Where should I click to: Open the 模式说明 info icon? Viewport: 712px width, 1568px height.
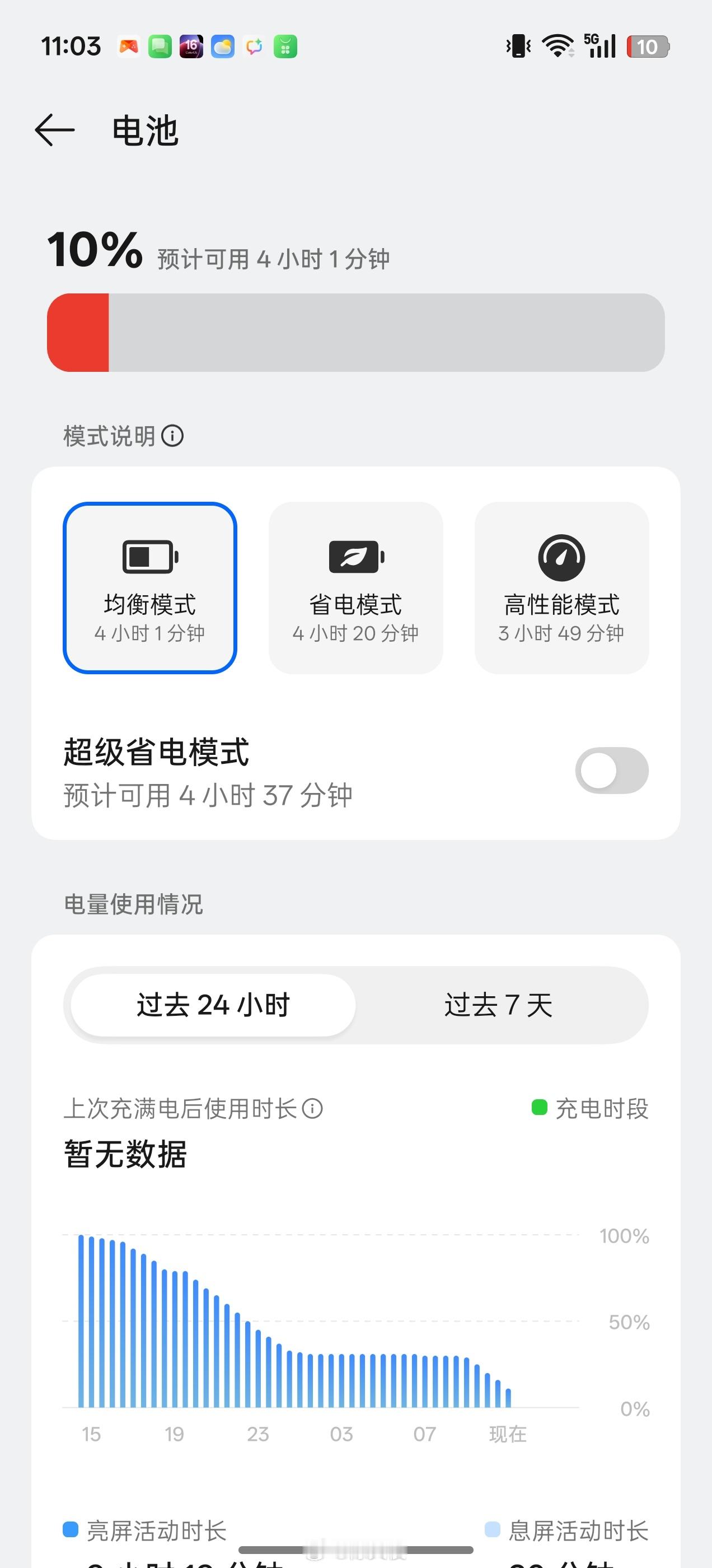point(172,436)
